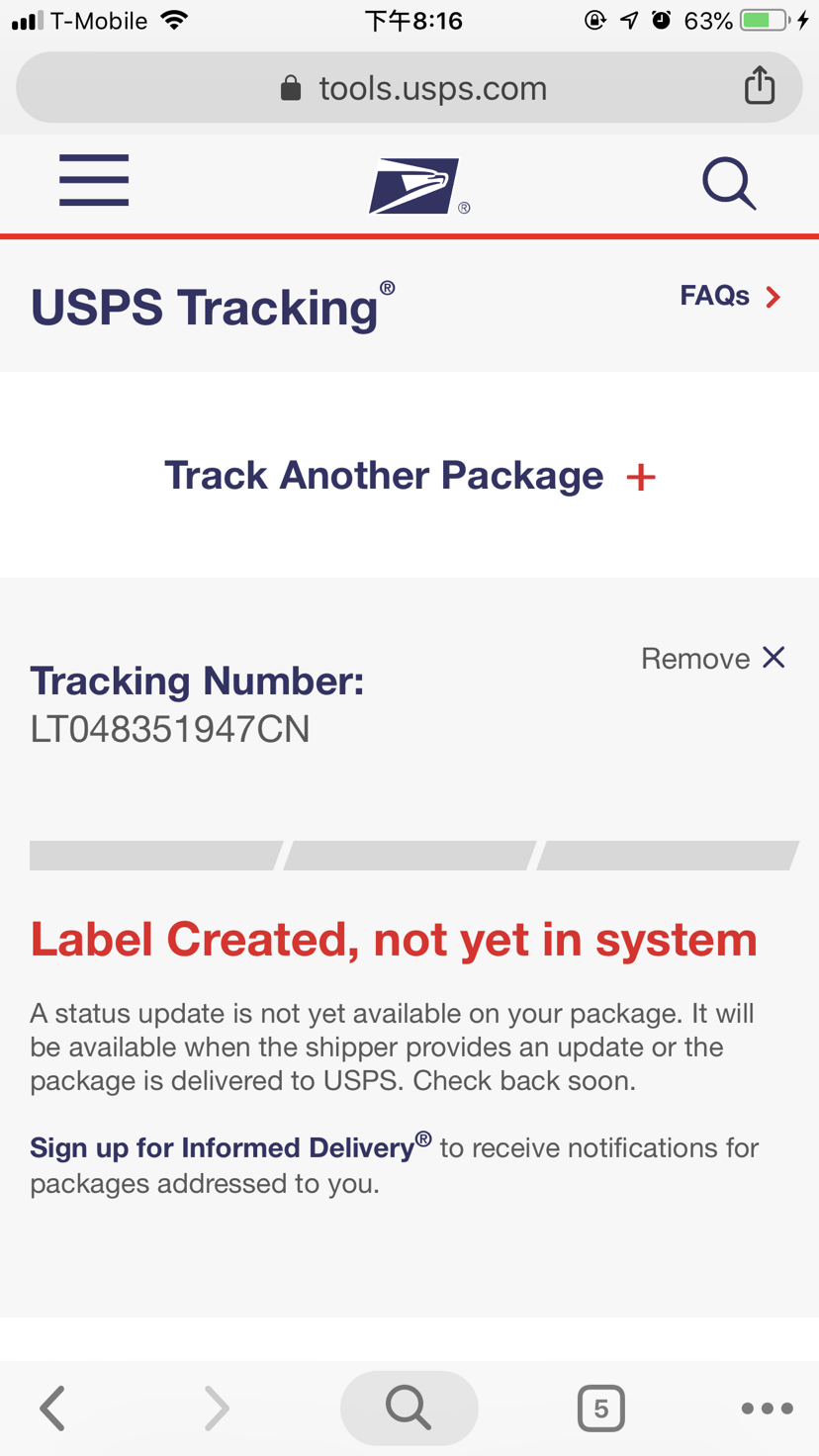Open the browser's three-dot menu
819x1456 pixels.
(768, 1409)
